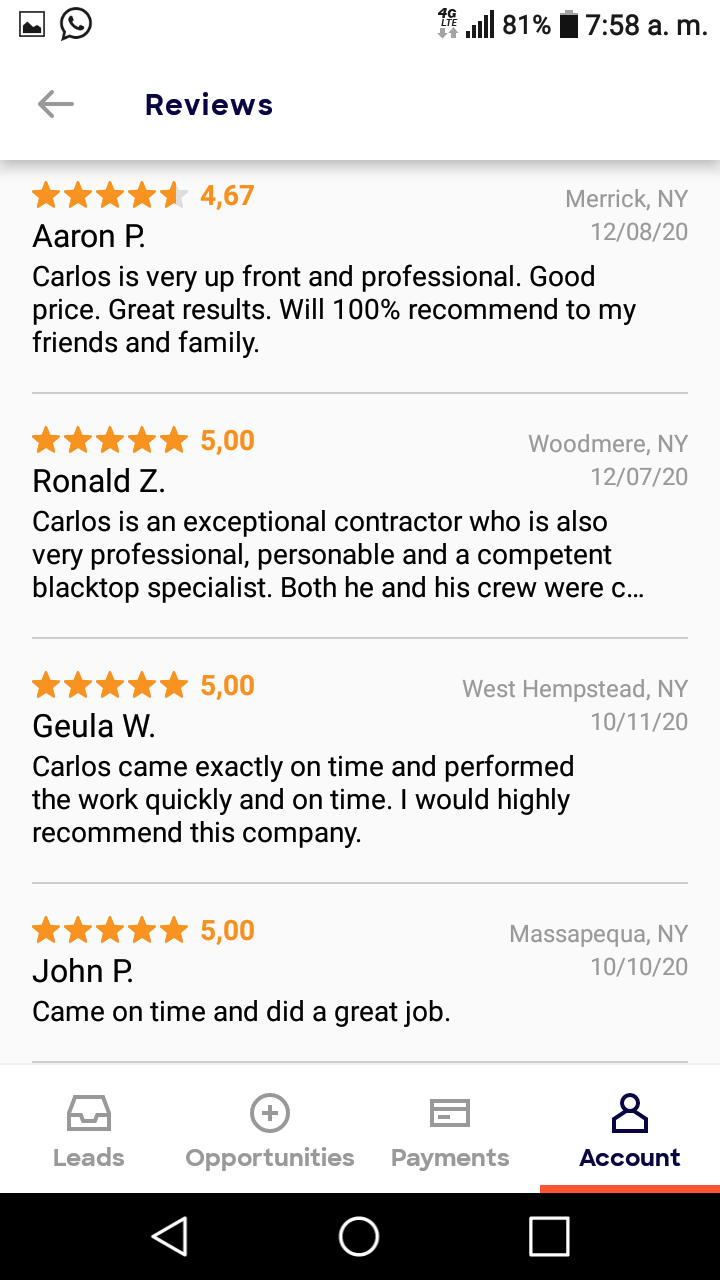Viewport: 720px width, 1280px height.
Task: Switch to the Payments tab
Action: coord(450,1131)
